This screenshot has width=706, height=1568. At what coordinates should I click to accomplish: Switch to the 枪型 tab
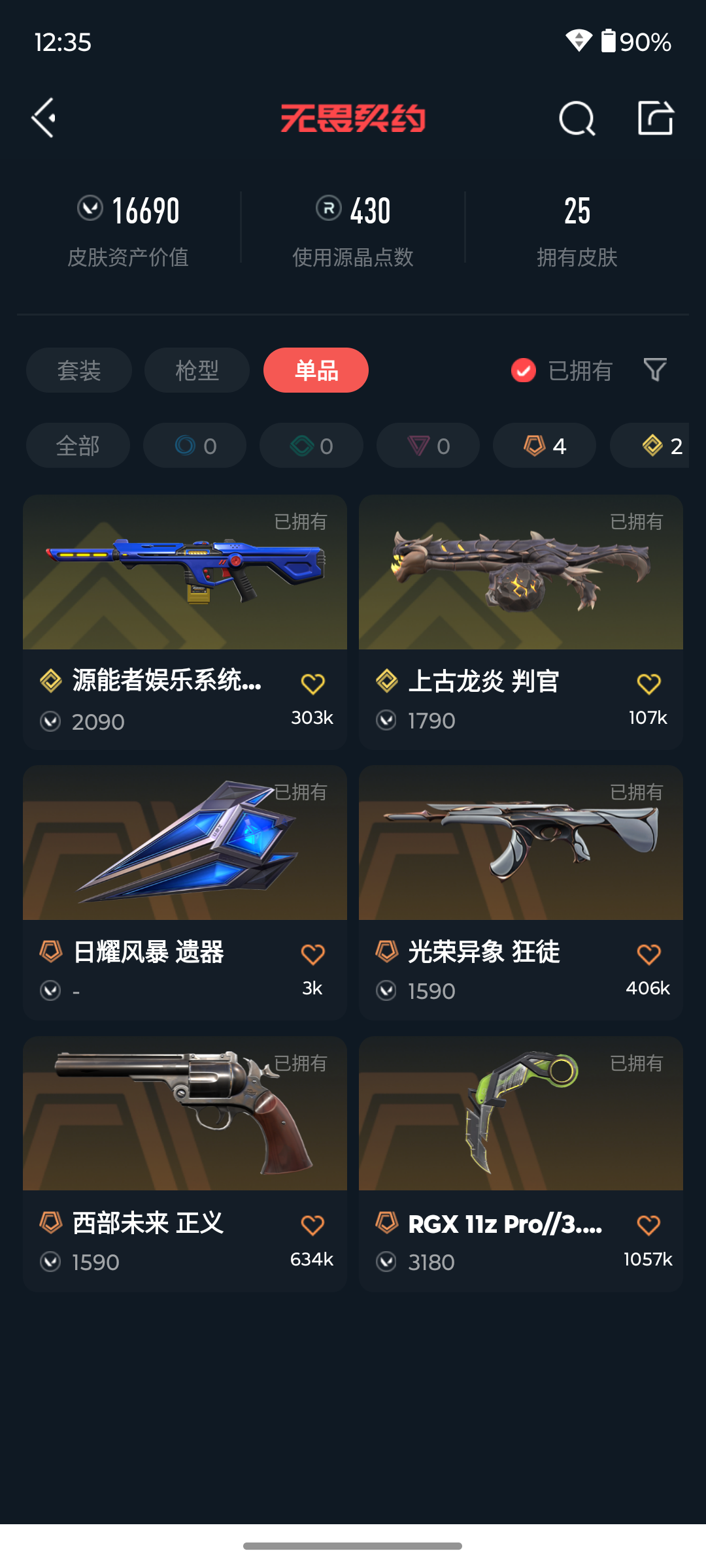[x=197, y=370]
